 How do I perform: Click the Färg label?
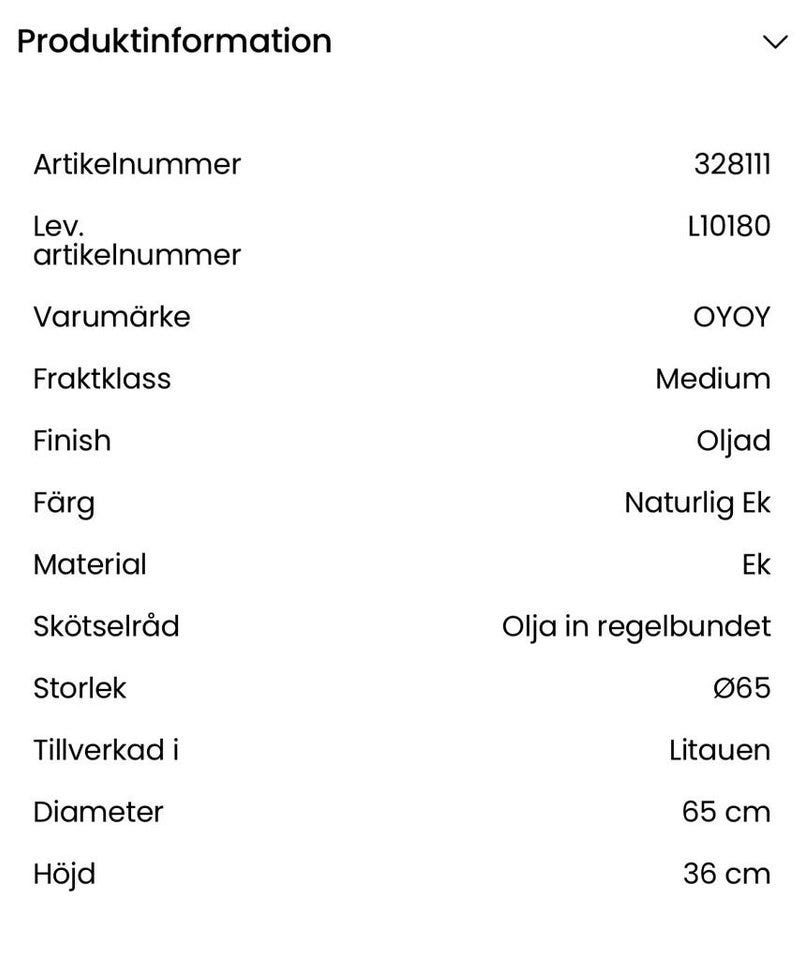pyautogui.click(x=65, y=502)
